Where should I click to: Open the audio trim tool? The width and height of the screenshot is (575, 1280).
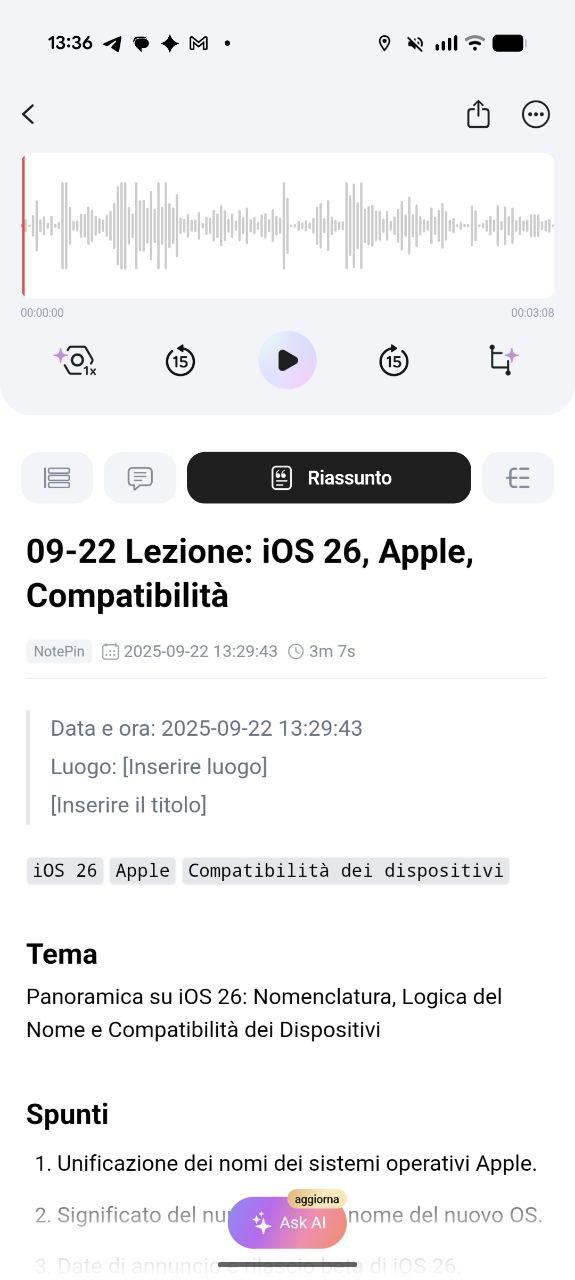(x=503, y=360)
